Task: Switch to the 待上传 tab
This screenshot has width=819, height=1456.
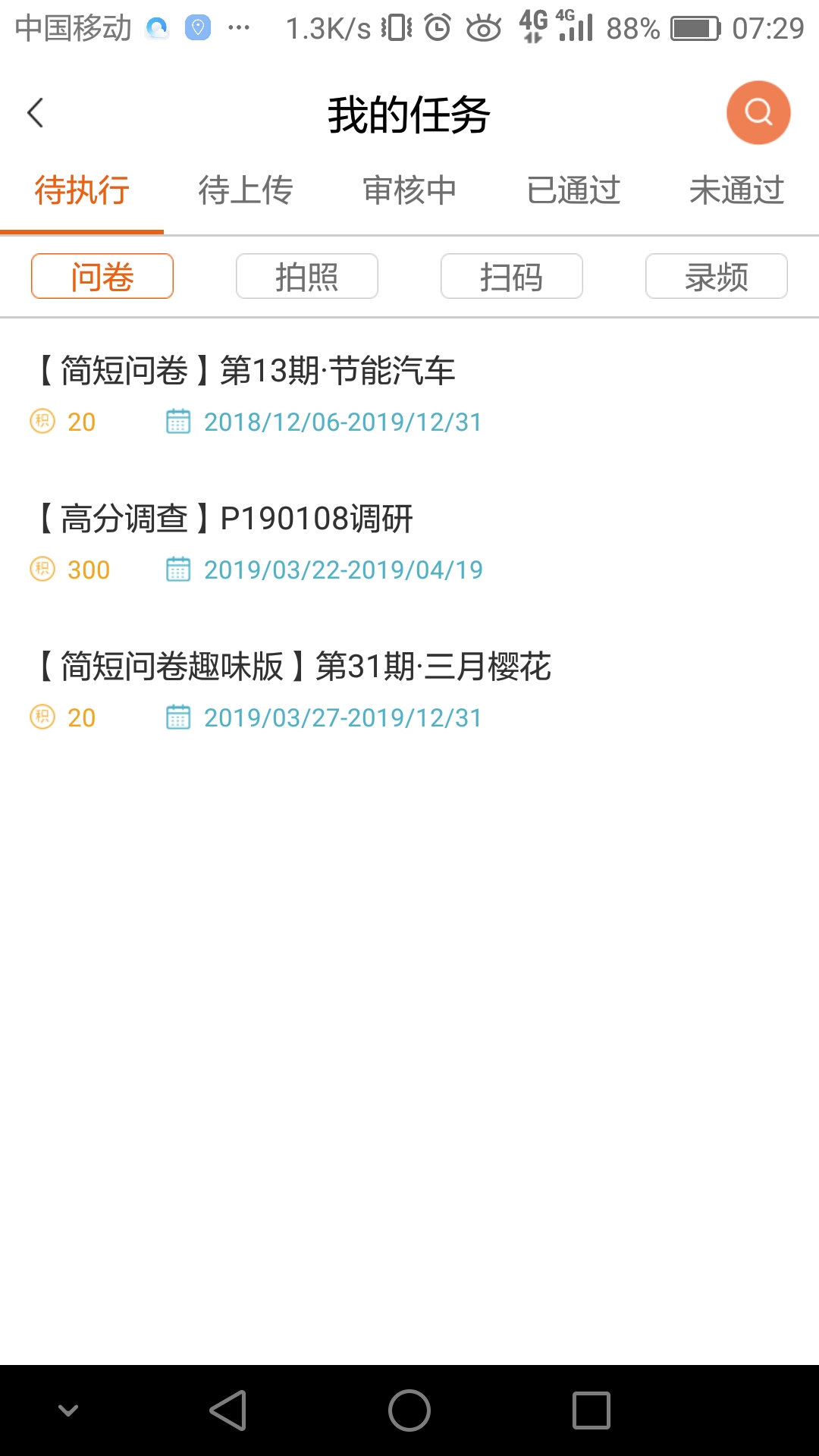Action: click(x=246, y=190)
